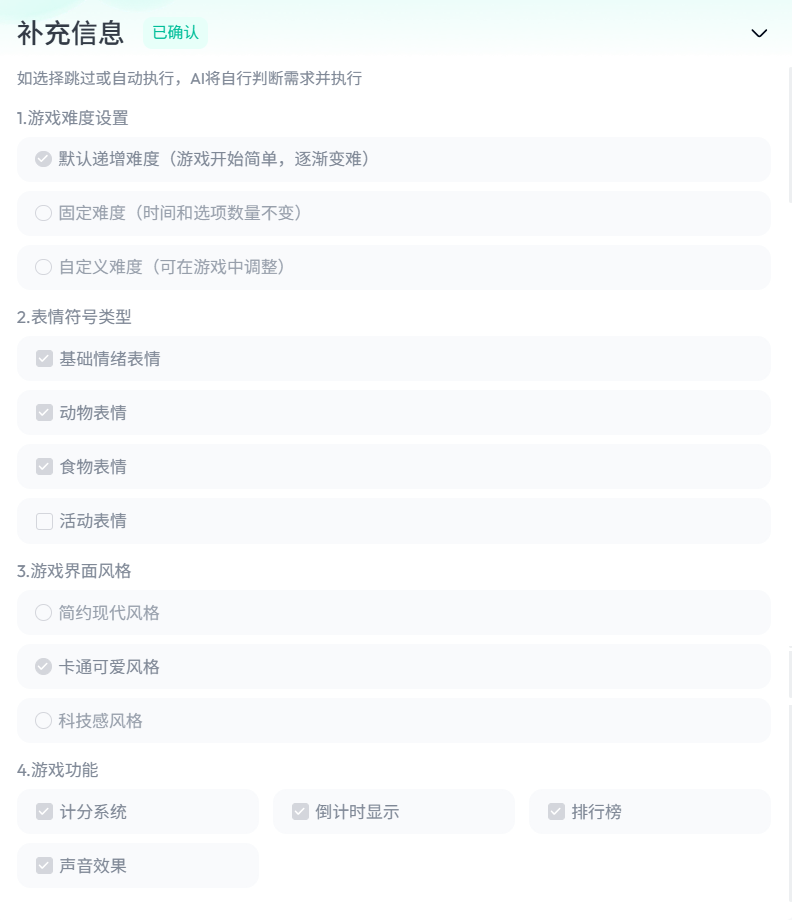Toggle 食物表情 checkbox
The image size is (792, 920).
click(44, 467)
